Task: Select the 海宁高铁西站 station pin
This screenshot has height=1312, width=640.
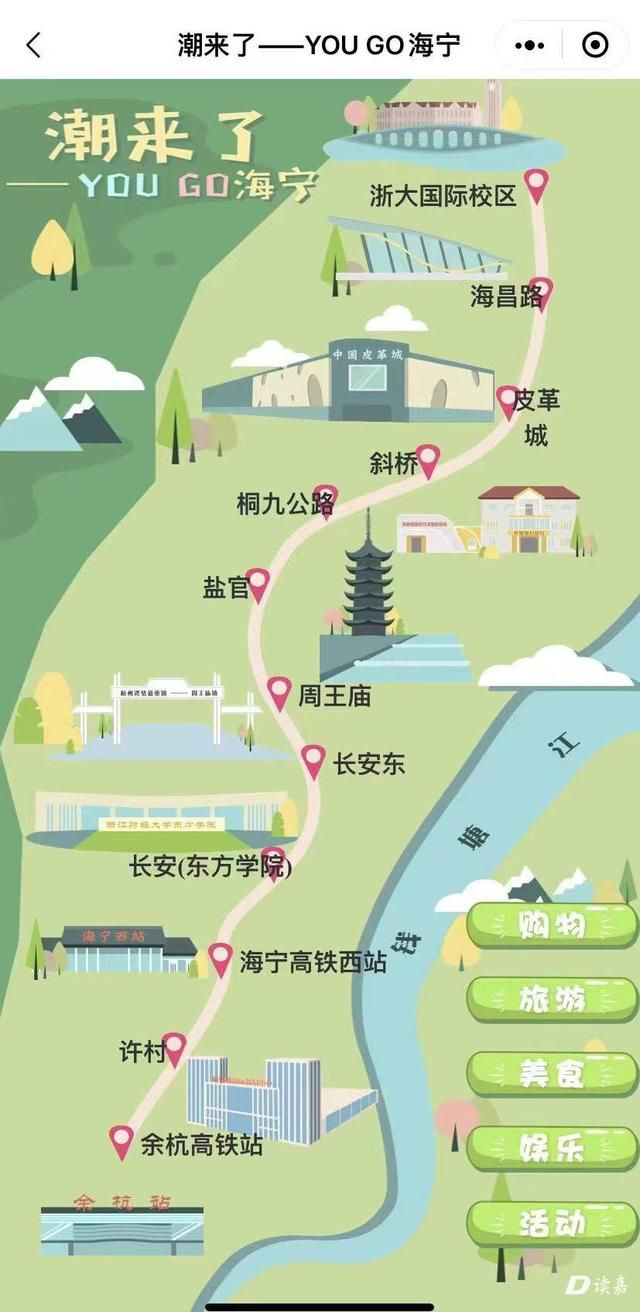Action: tap(221, 960)
